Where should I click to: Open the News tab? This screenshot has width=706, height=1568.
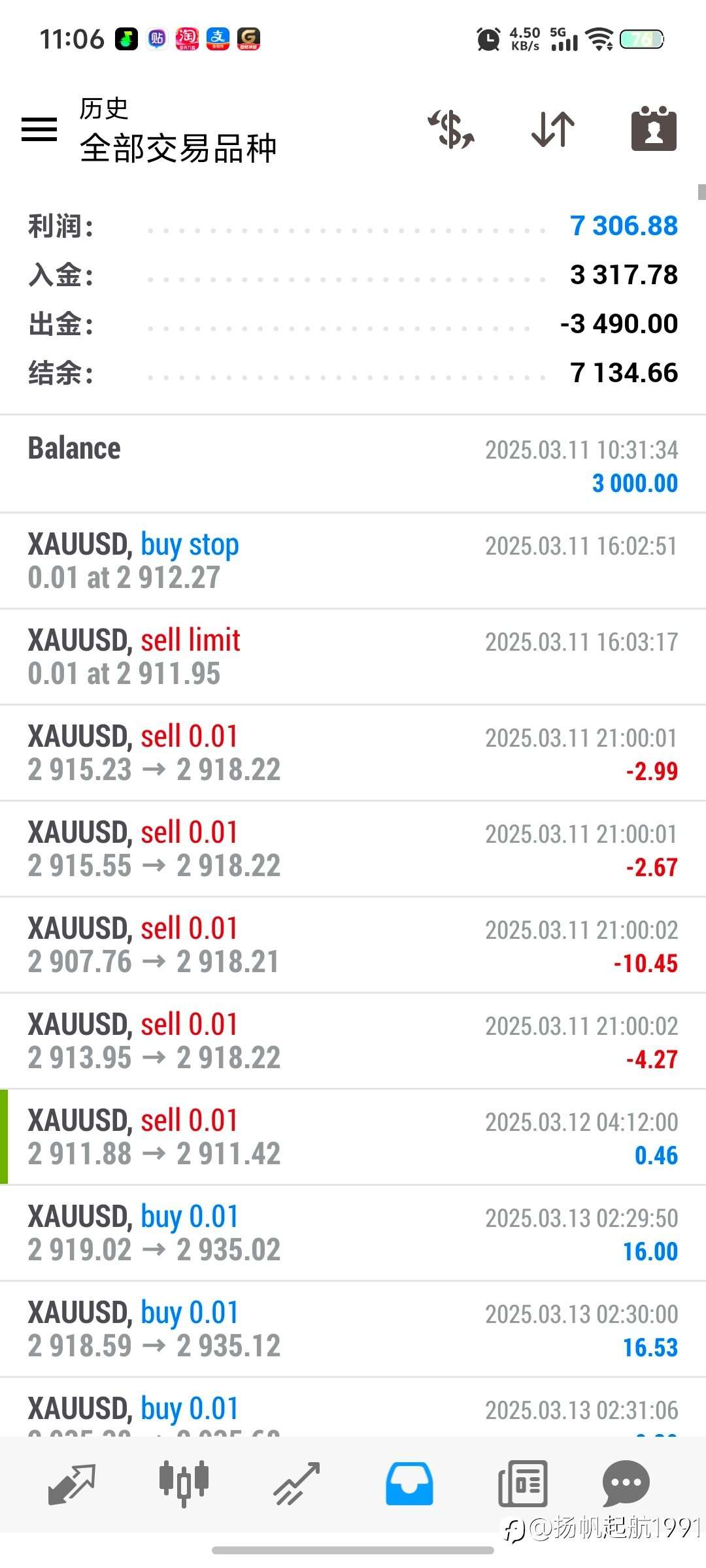coord(522,1484)
